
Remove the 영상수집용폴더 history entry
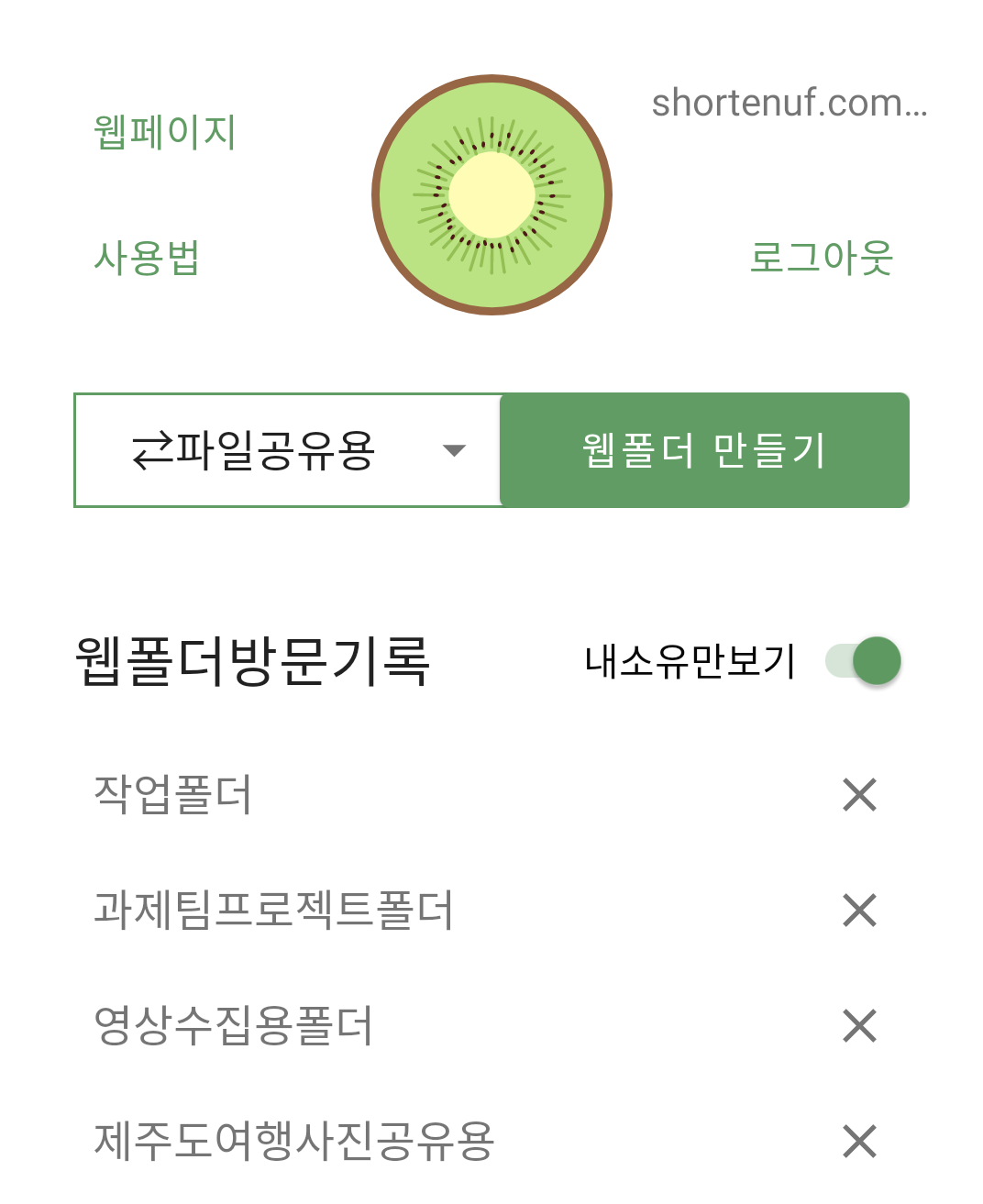point(859,1026)
